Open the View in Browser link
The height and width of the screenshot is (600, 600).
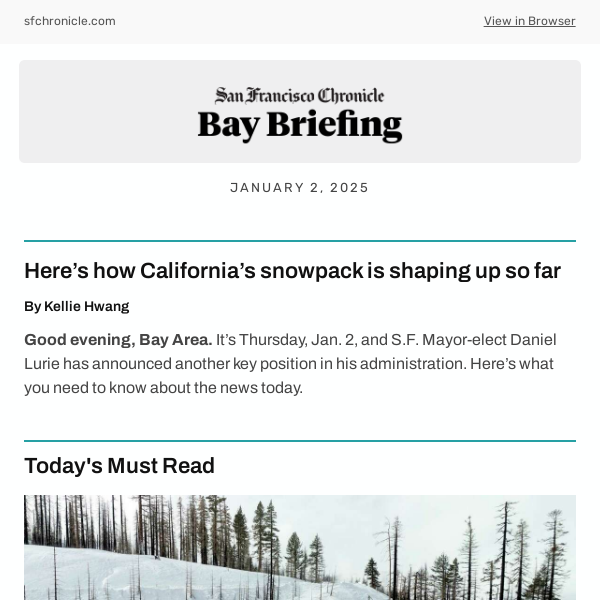tap(529, 21)
